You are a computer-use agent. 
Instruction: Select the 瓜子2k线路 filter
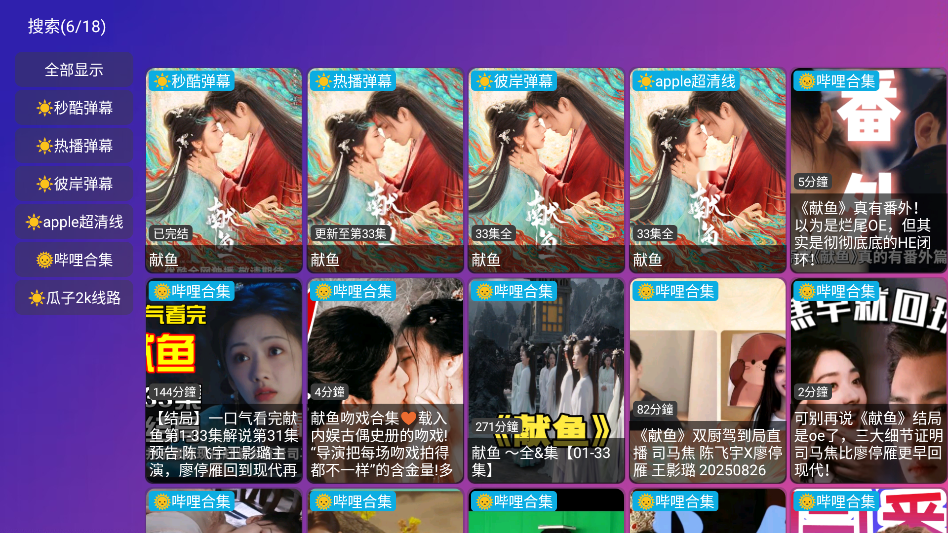(74, 298)
